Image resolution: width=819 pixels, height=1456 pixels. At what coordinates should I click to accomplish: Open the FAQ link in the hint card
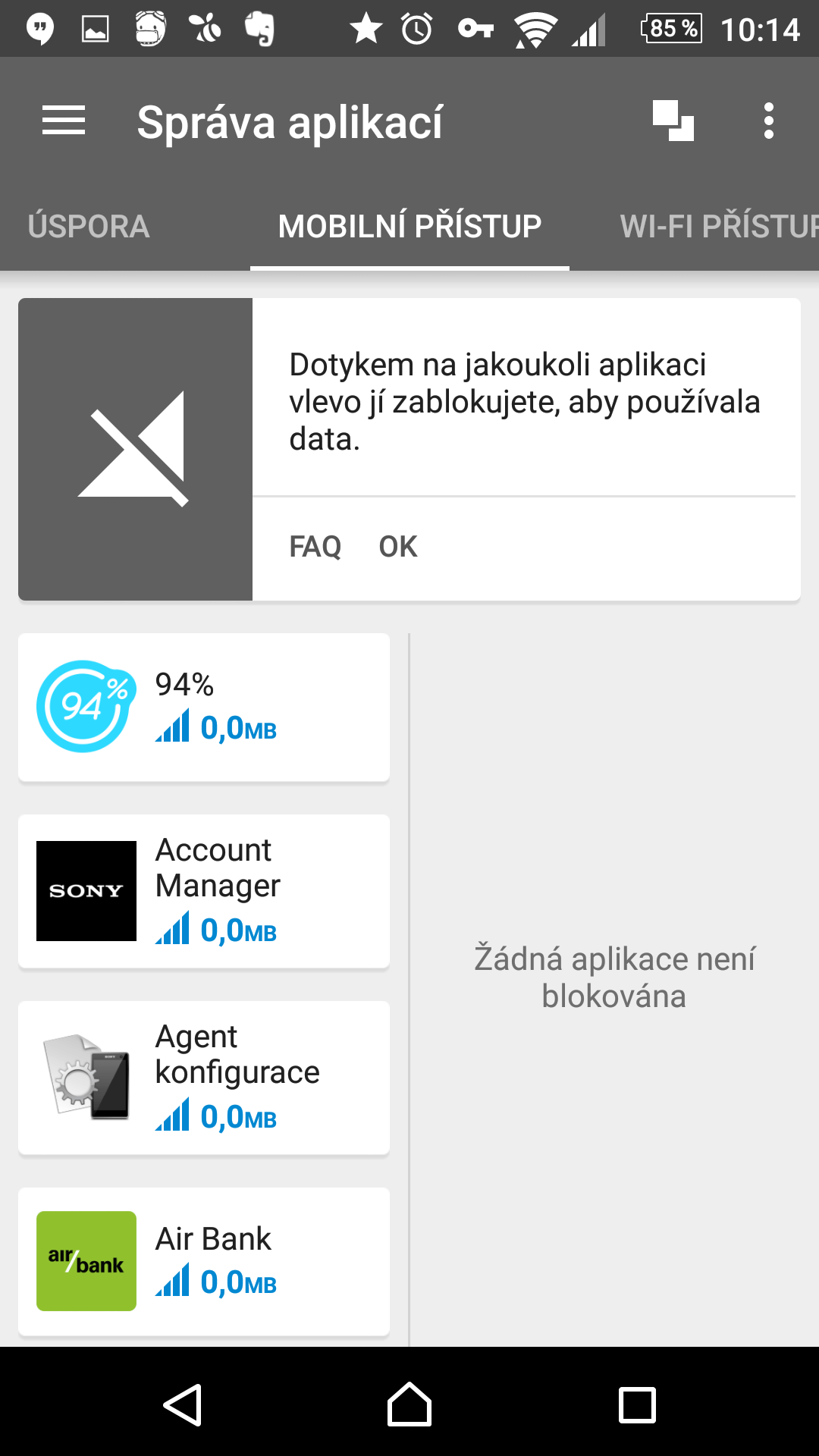pyautogui.click(x=315, y=547)
